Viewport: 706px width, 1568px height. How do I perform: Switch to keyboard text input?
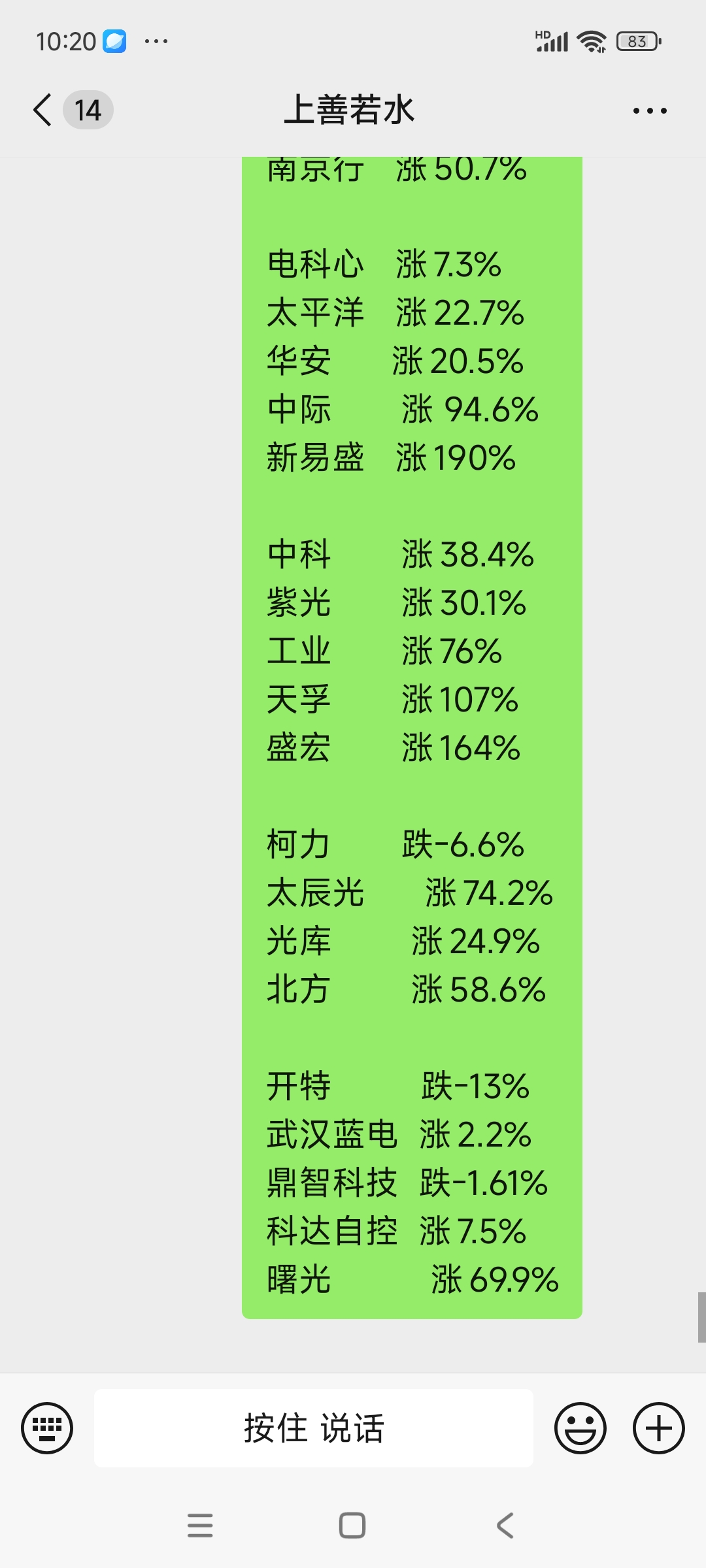tap(47, 1428)
